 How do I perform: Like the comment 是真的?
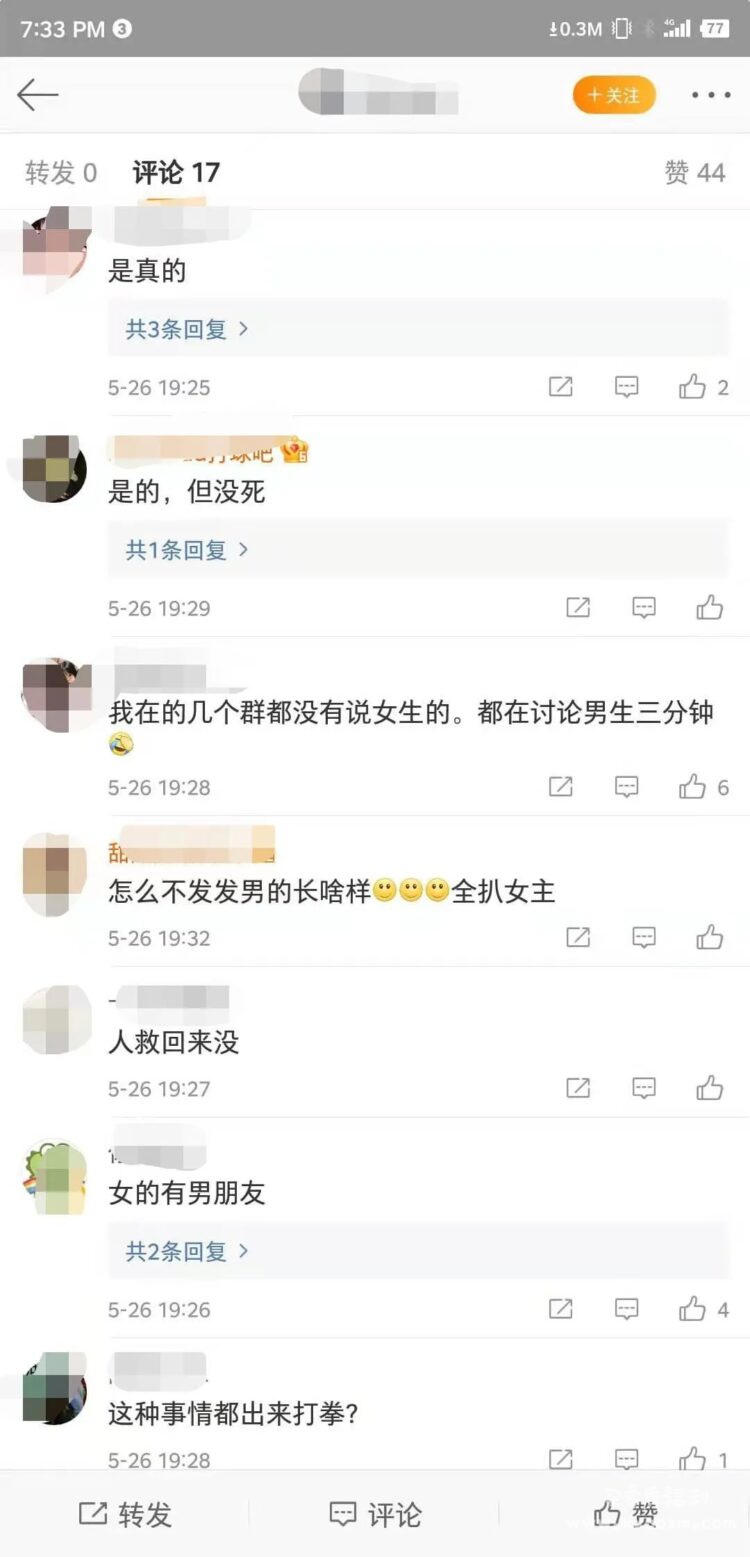coord(693,387)
